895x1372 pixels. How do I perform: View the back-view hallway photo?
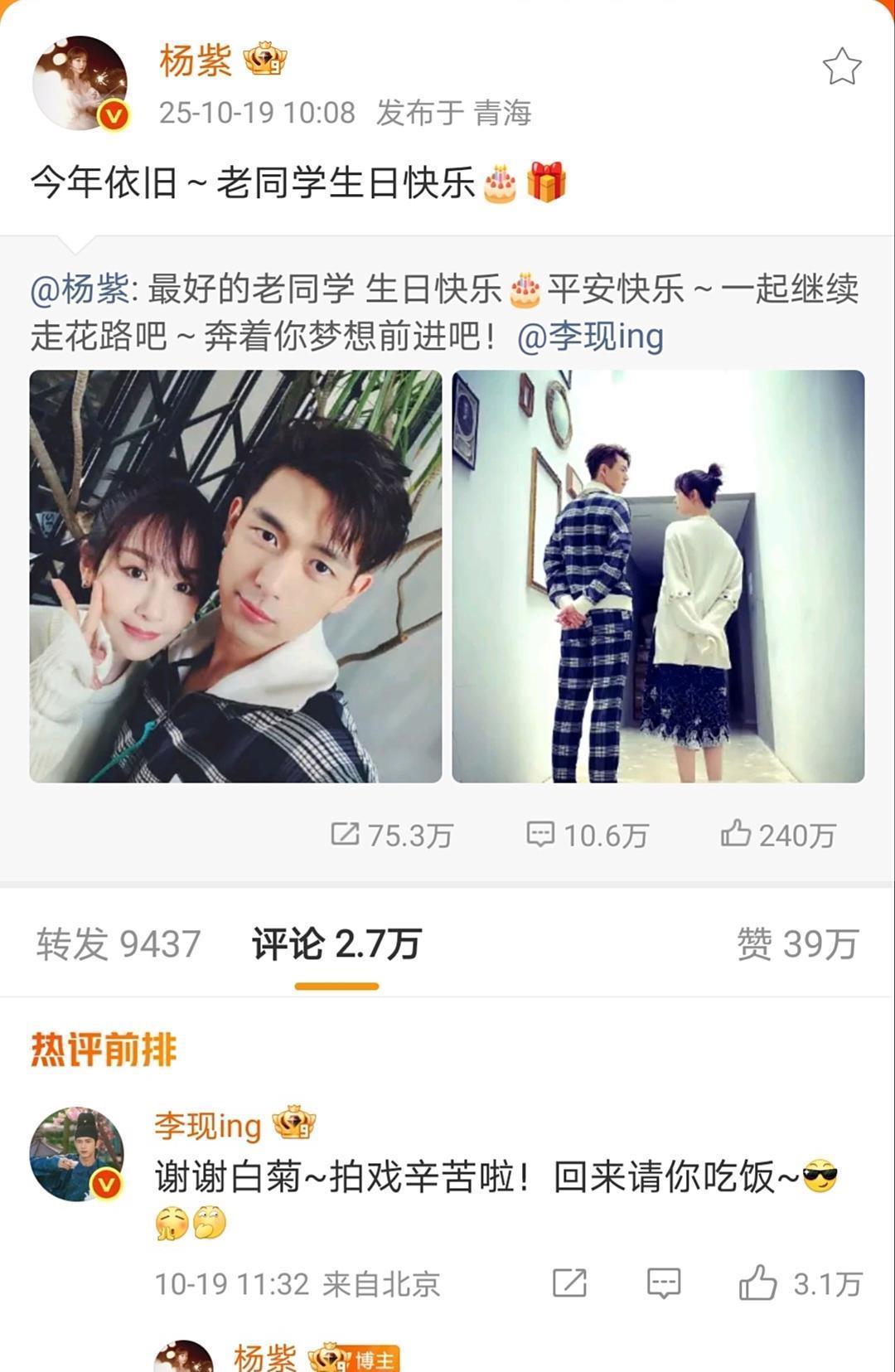(658, 576)
